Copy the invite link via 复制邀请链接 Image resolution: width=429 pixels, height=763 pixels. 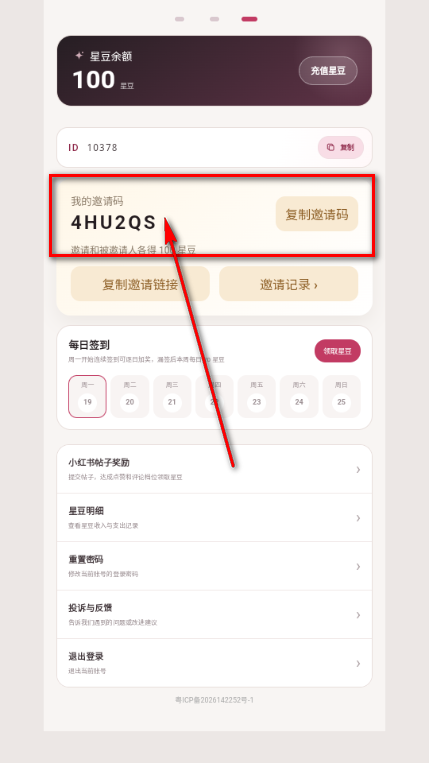140,284
